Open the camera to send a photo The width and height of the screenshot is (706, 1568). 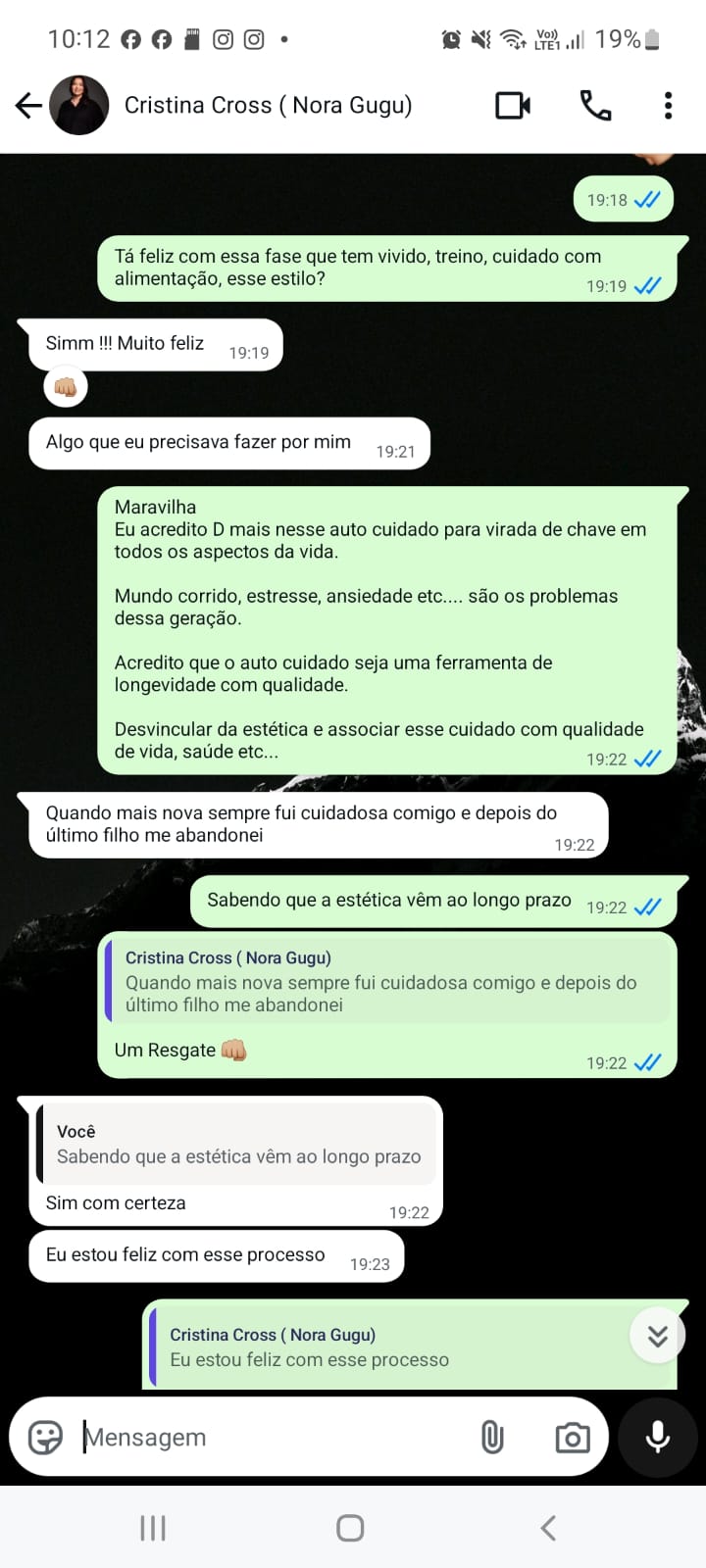coord(572,1438)
